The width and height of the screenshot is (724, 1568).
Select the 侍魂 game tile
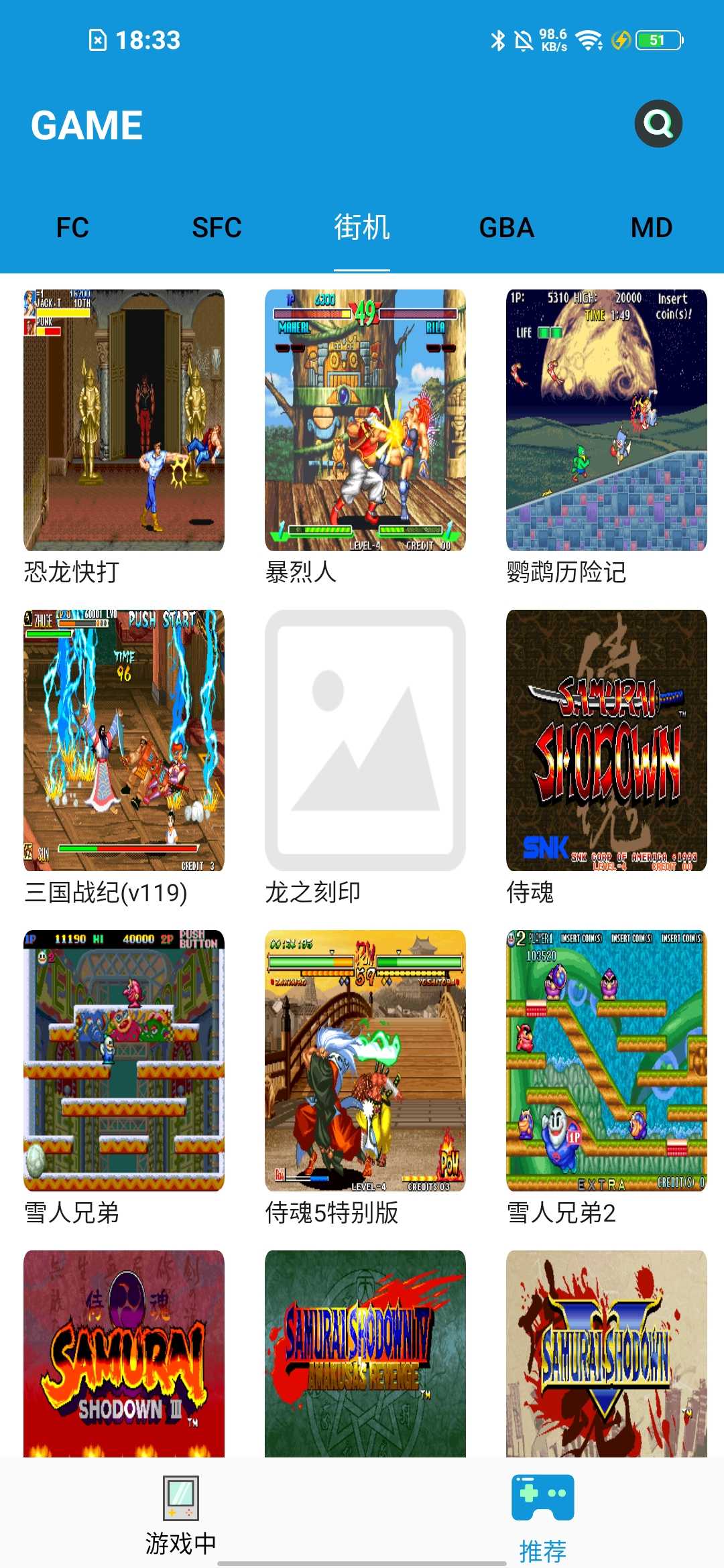pos(607,740)
